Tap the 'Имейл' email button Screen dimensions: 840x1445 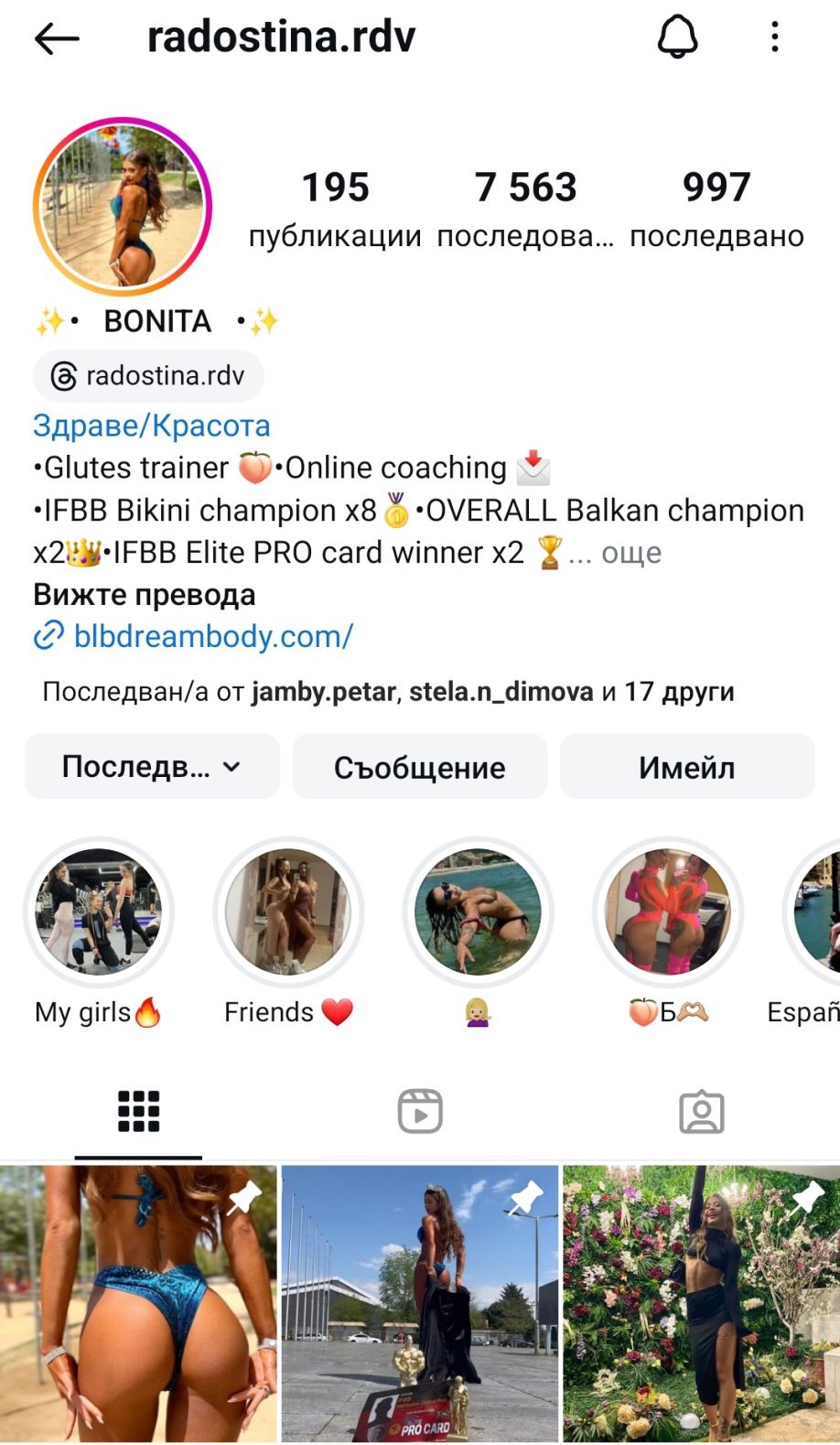click(x=686, y=767)
